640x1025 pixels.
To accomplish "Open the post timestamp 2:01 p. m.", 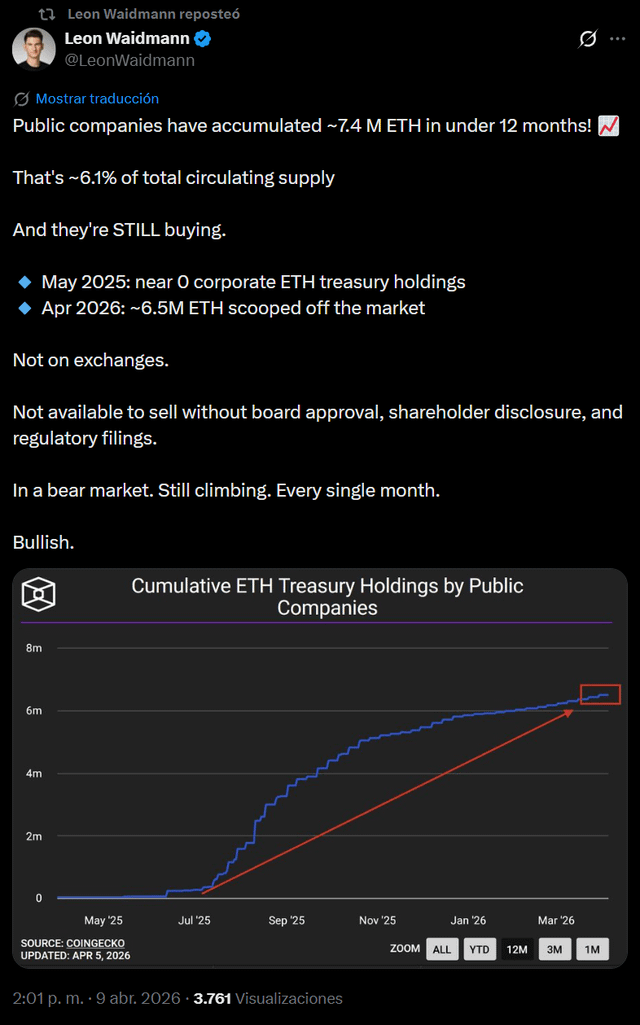I will (49, 998).
